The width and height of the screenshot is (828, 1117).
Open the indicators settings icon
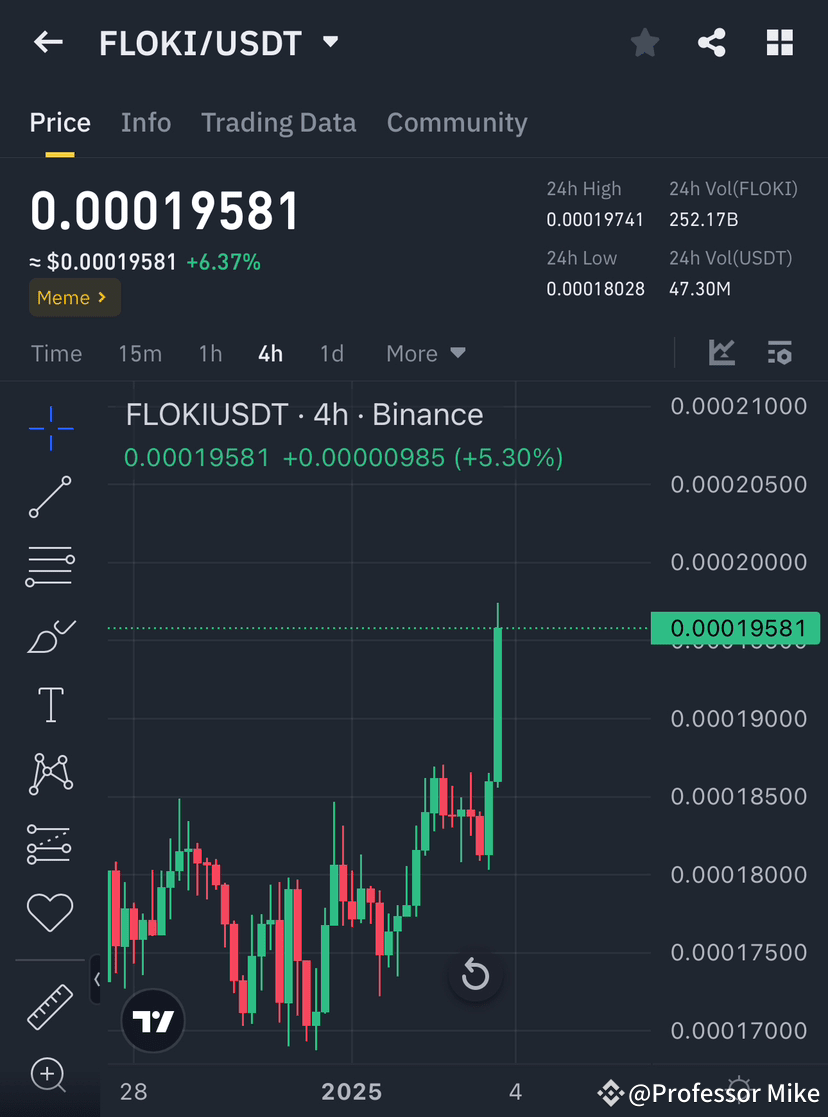click(x=780, y=352)
